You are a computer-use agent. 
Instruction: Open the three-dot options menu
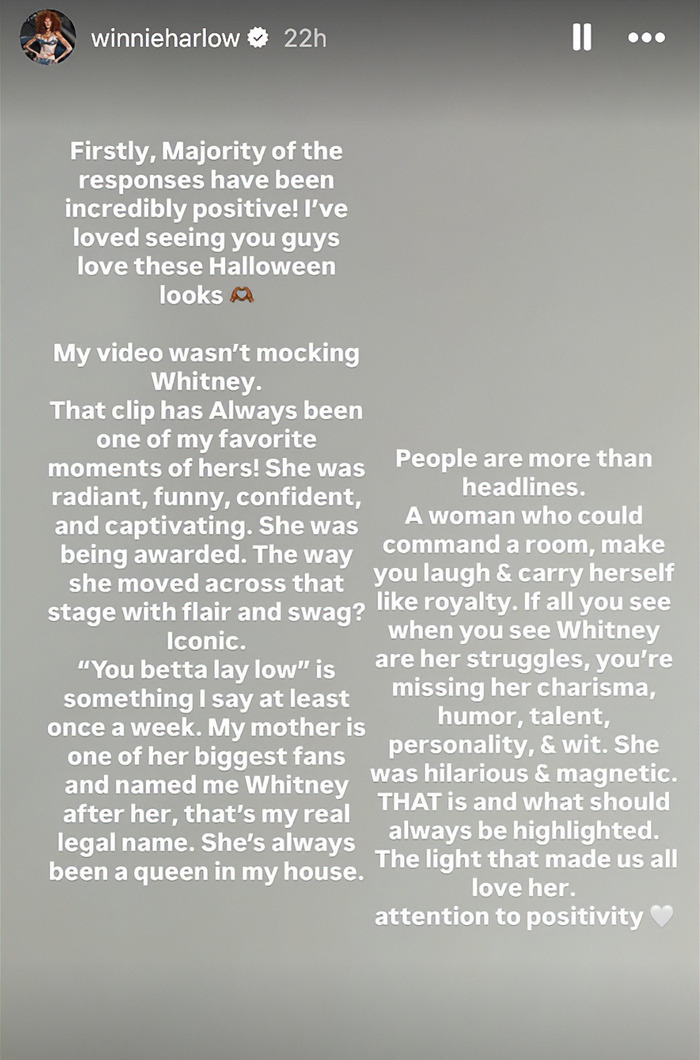tap(646, 38)
